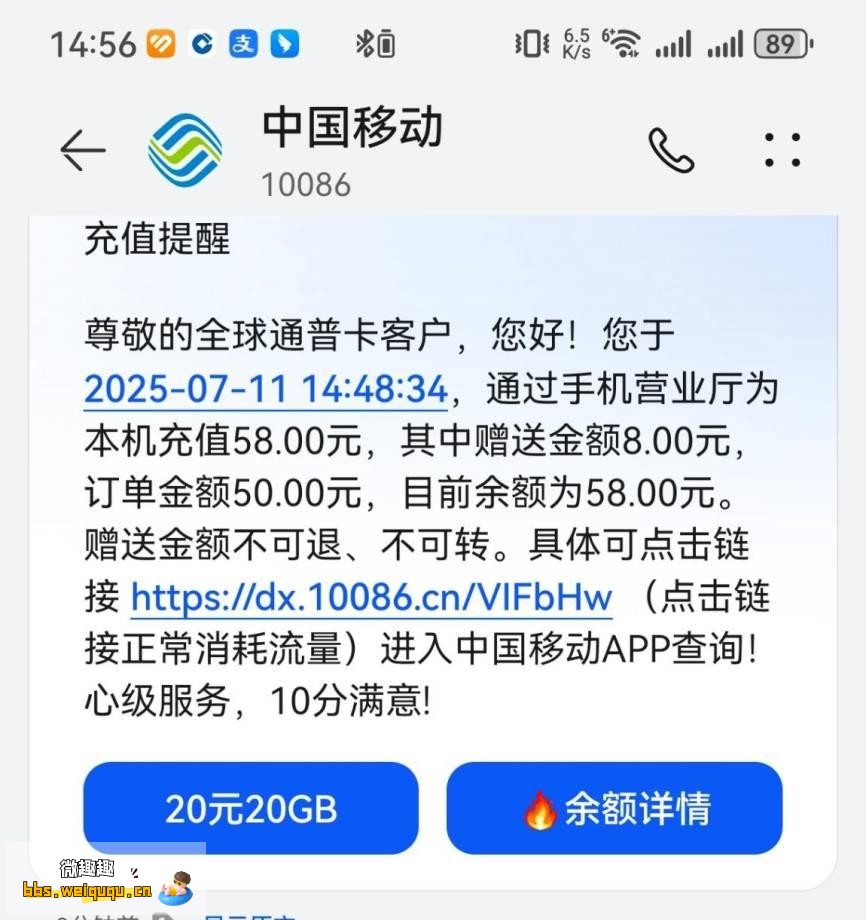Open the more options menu
Screen dimensions: 866x920
(x=782, y=151)
